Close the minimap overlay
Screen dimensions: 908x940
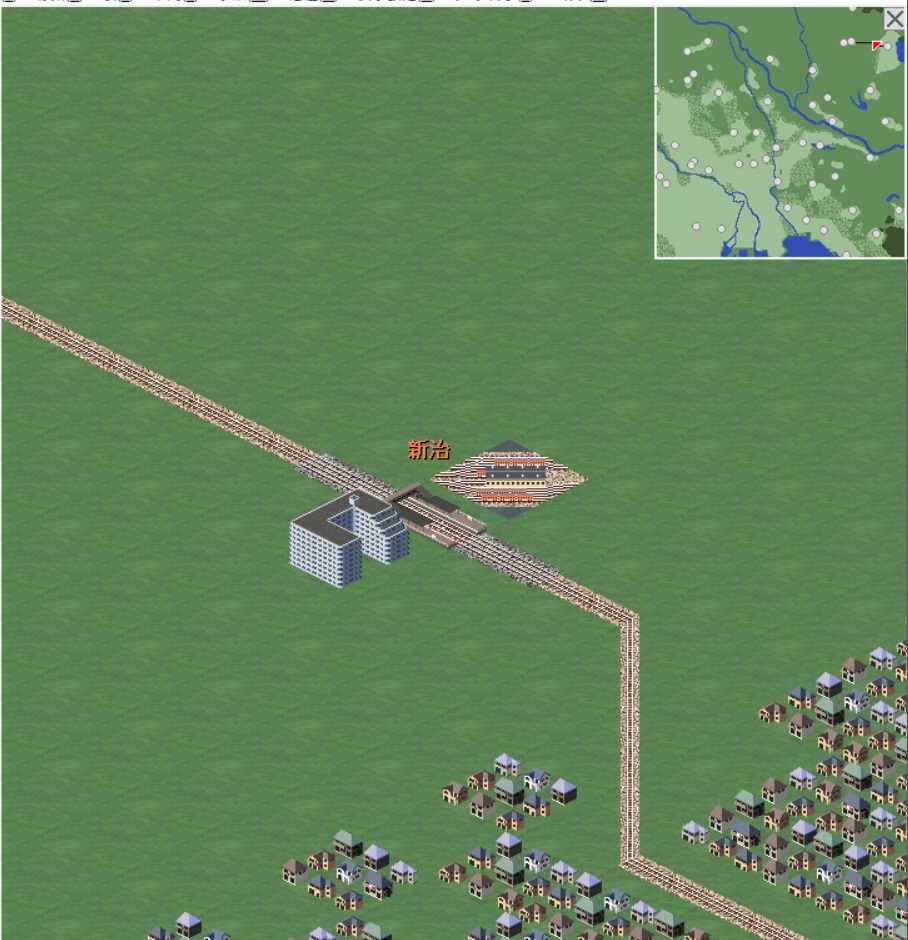coord(894,19)
